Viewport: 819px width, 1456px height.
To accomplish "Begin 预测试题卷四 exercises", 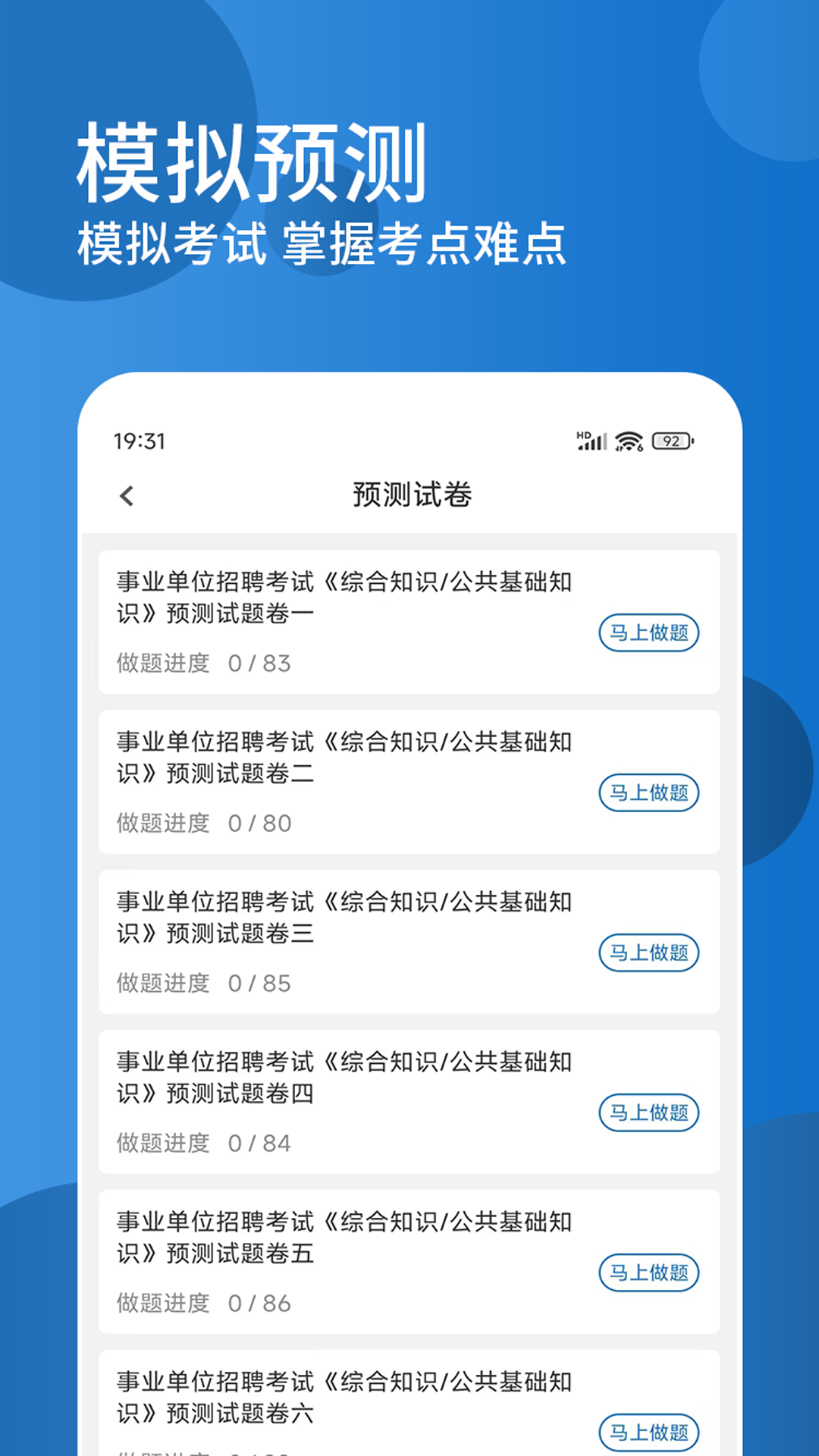I will click(648, 1113).
